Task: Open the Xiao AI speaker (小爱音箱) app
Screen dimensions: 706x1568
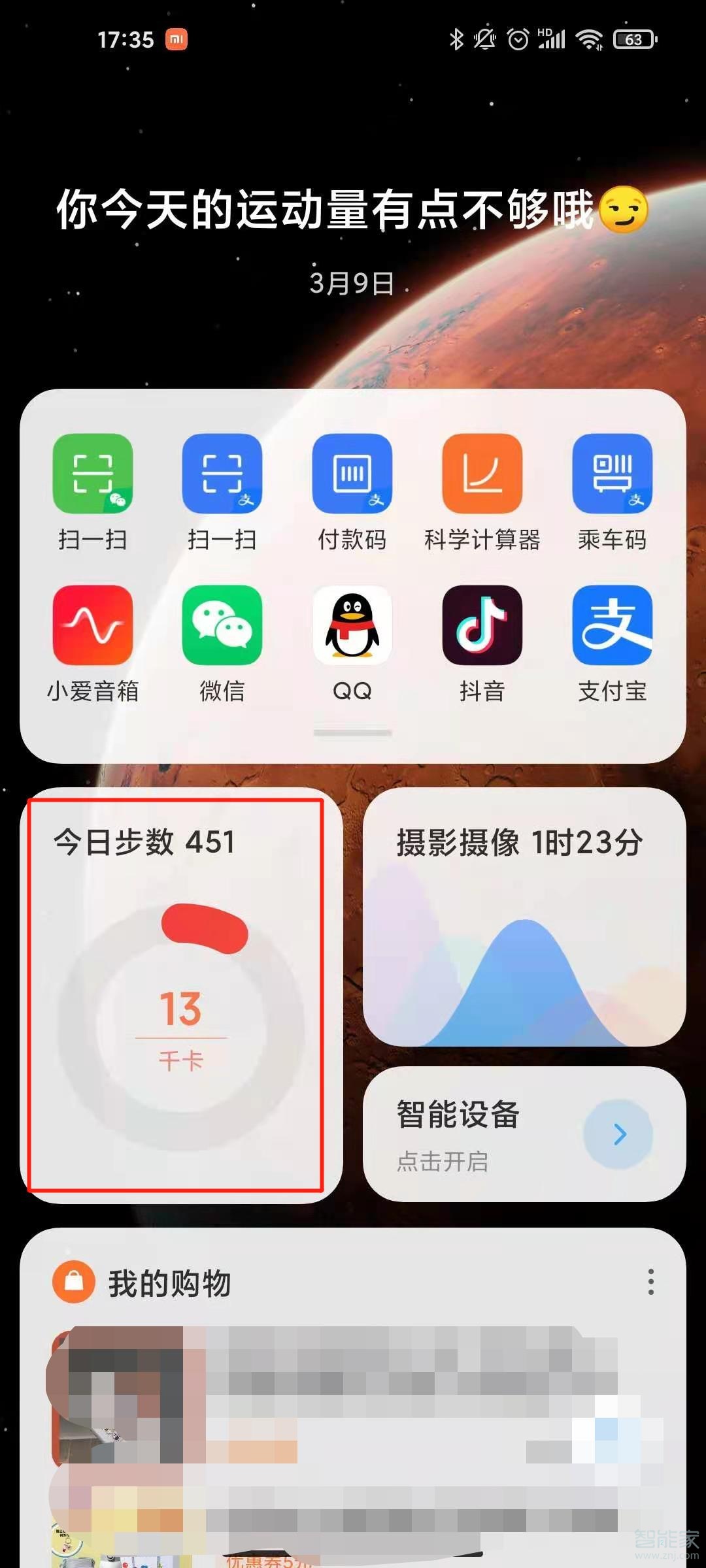Action: 92,626
